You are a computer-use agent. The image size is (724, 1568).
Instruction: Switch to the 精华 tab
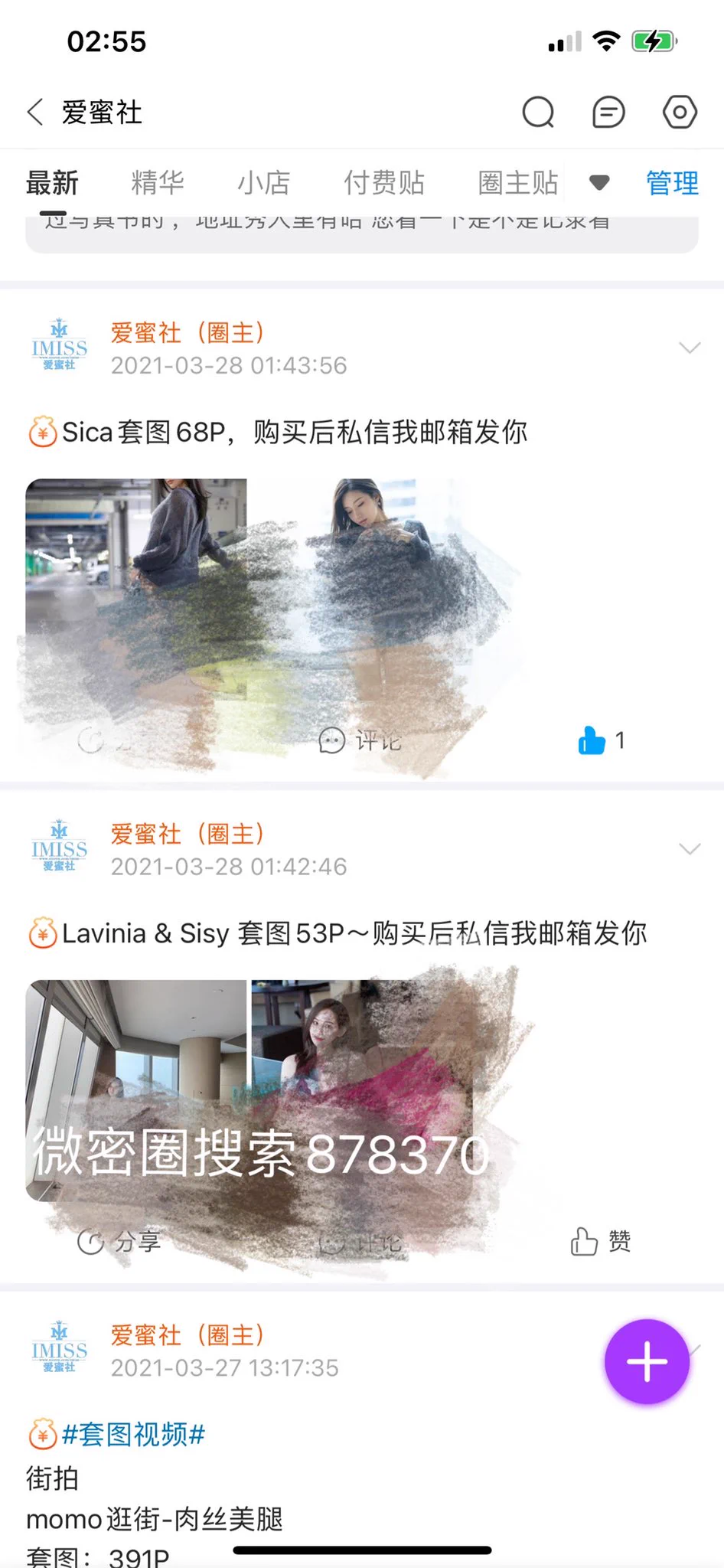pos(158,183)
